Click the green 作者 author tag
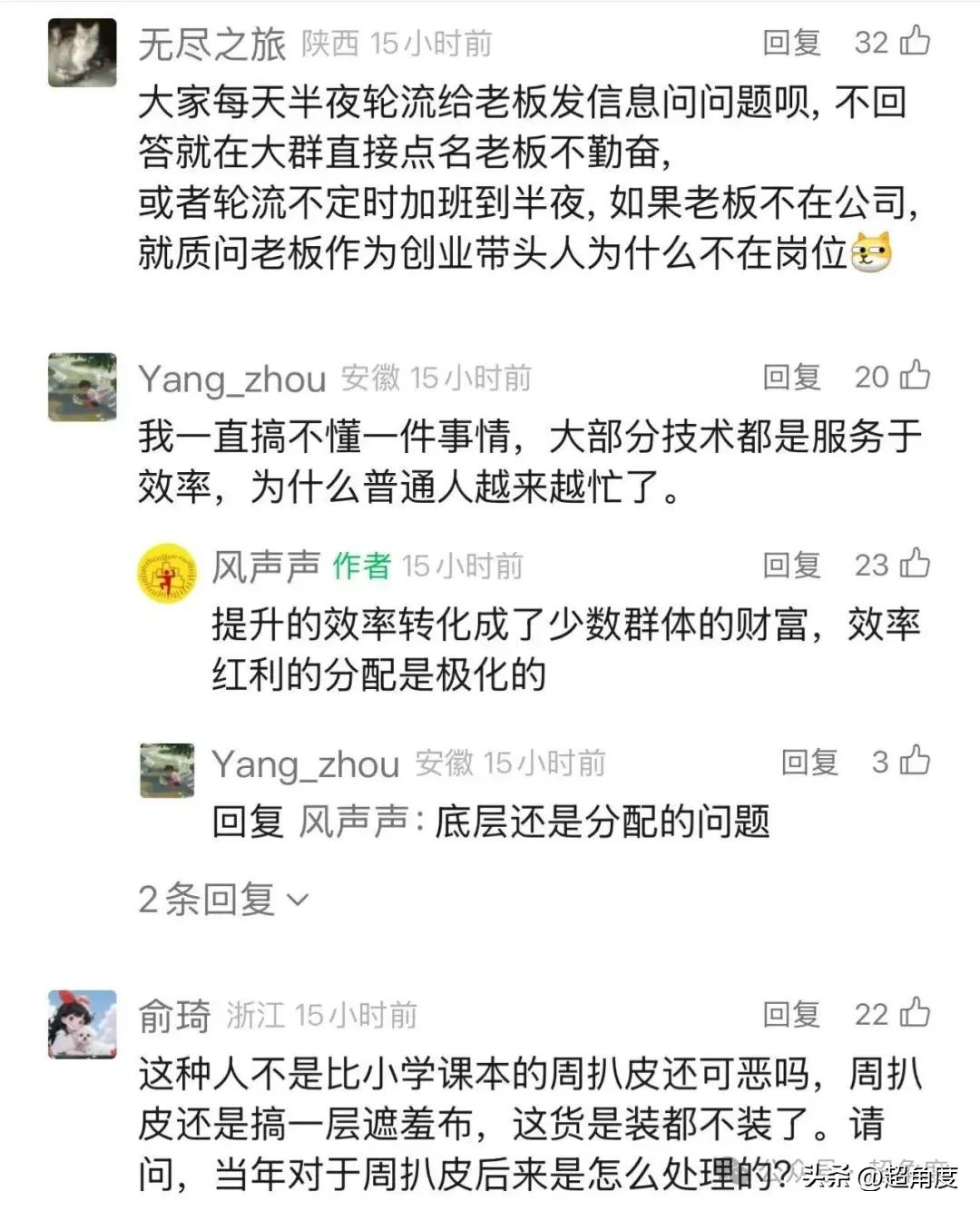Viewport: 980px width, 1211px height. (361, 564)
